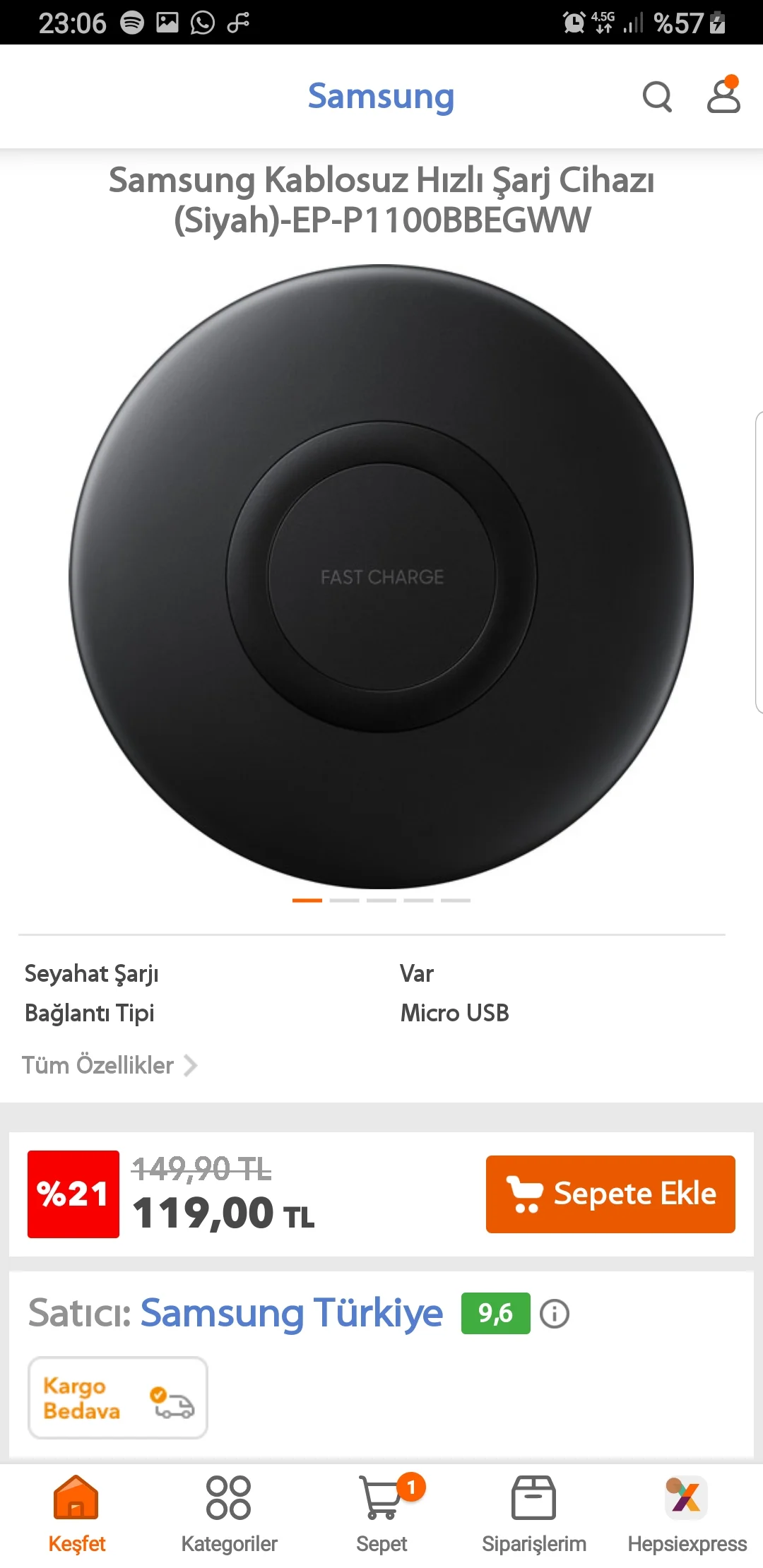Open the wireless charger product image
Screen dimensions: 763x1568
point(381,576)
